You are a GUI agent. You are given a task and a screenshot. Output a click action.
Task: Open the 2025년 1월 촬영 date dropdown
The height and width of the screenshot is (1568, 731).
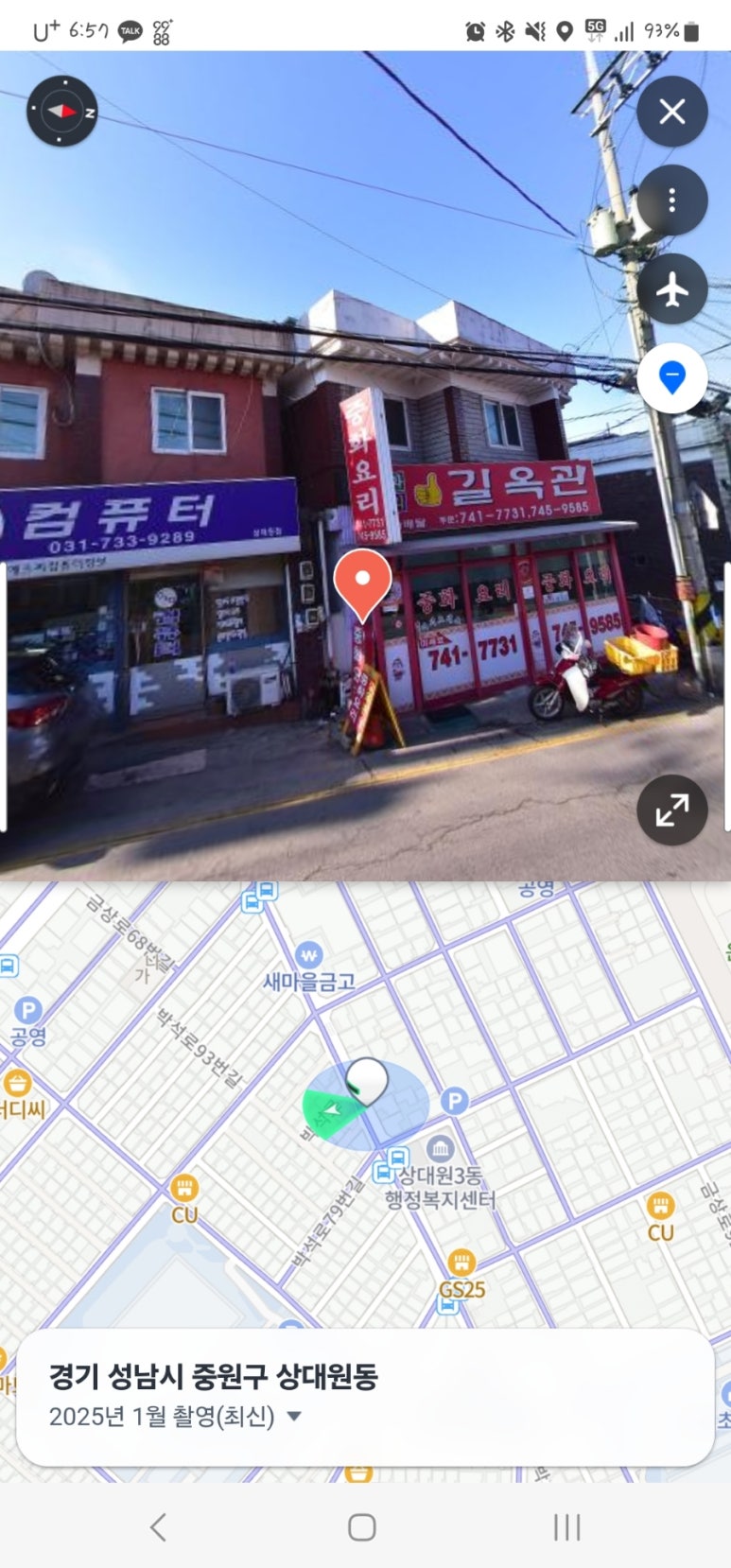click(293, 1416)
